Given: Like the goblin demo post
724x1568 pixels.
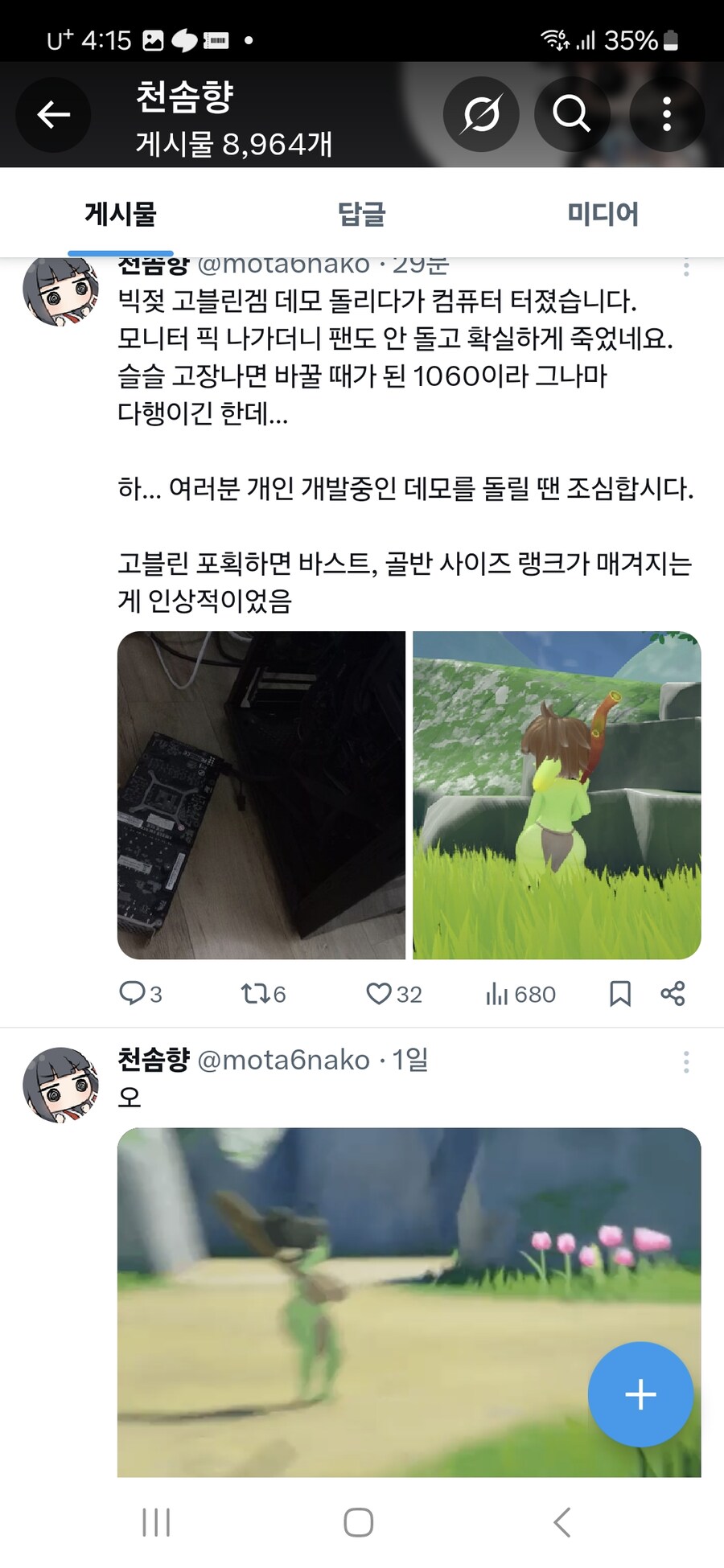Looking at the screenshot, I should (x=393, y=994).
